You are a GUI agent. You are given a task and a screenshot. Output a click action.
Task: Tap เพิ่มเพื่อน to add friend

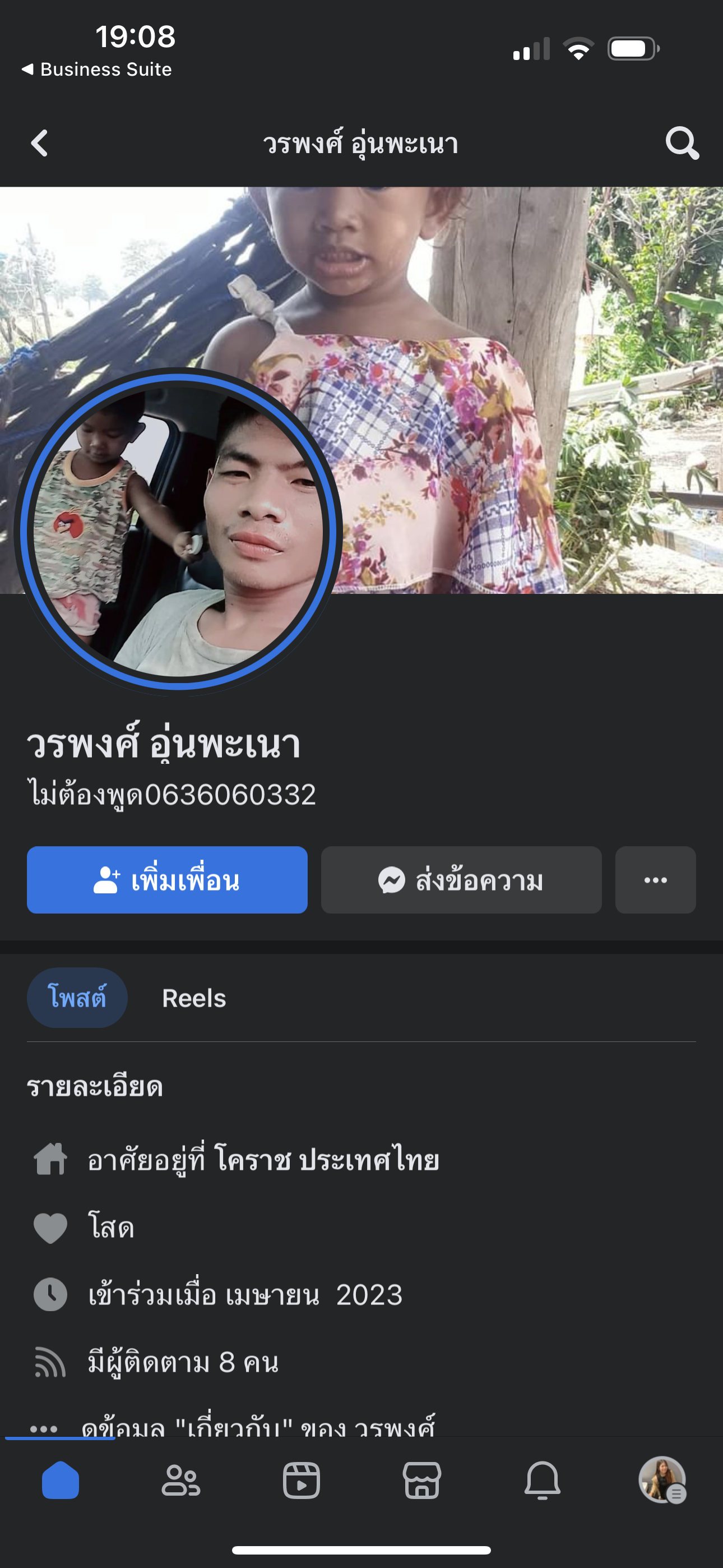(x=167, y=879)
